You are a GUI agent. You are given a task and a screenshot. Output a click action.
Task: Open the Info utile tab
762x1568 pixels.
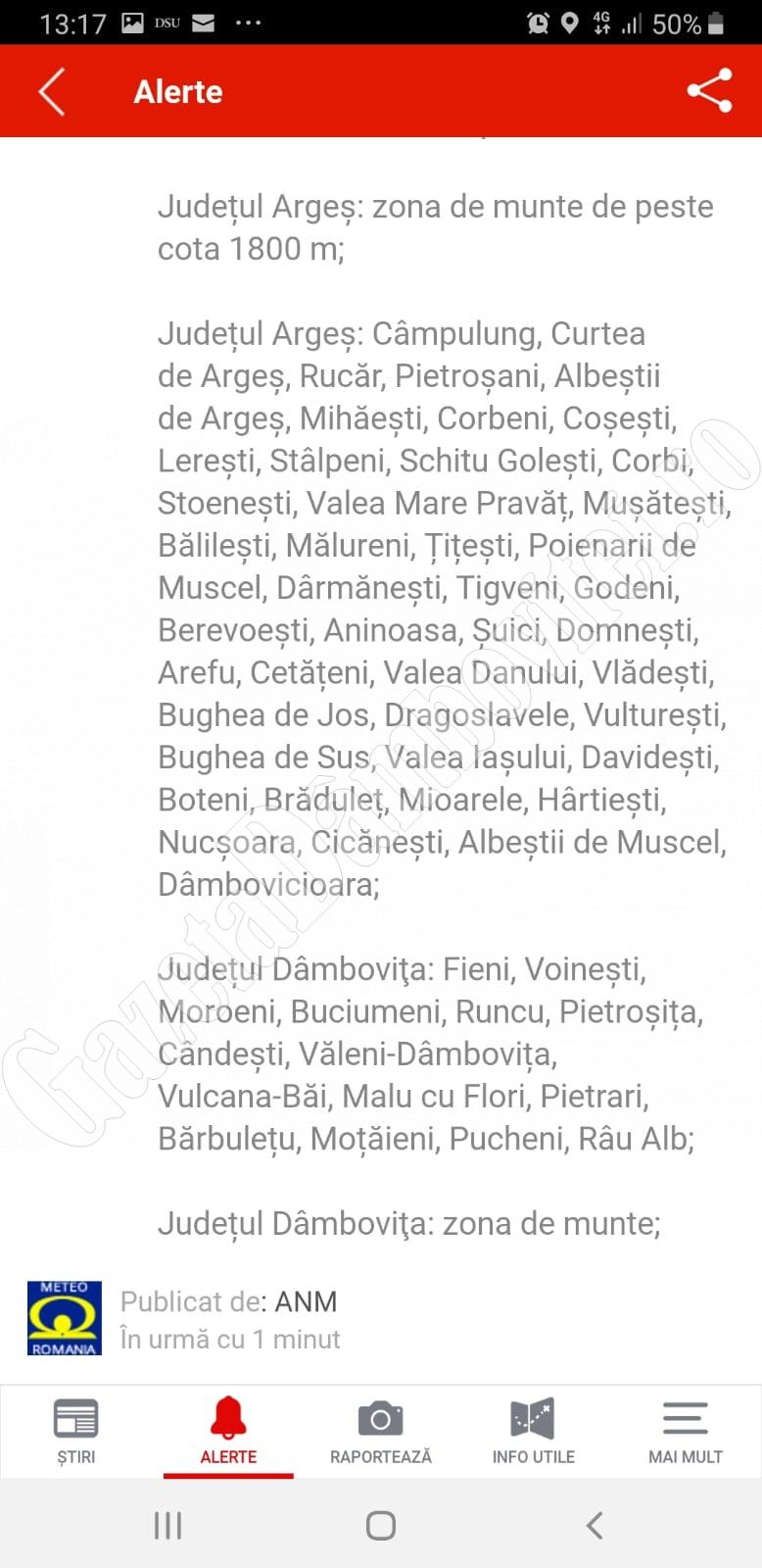click(x=534, y=1431)
